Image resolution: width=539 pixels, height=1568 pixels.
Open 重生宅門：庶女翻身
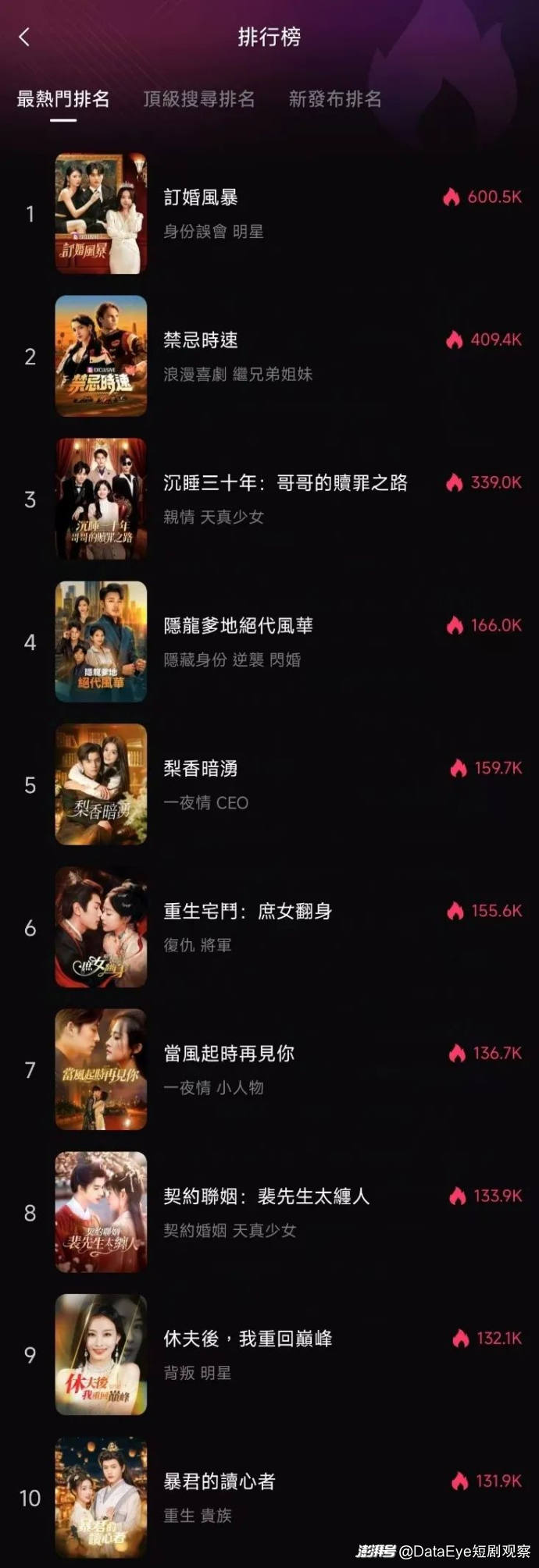pyautogui.click(x=248, y=912)
